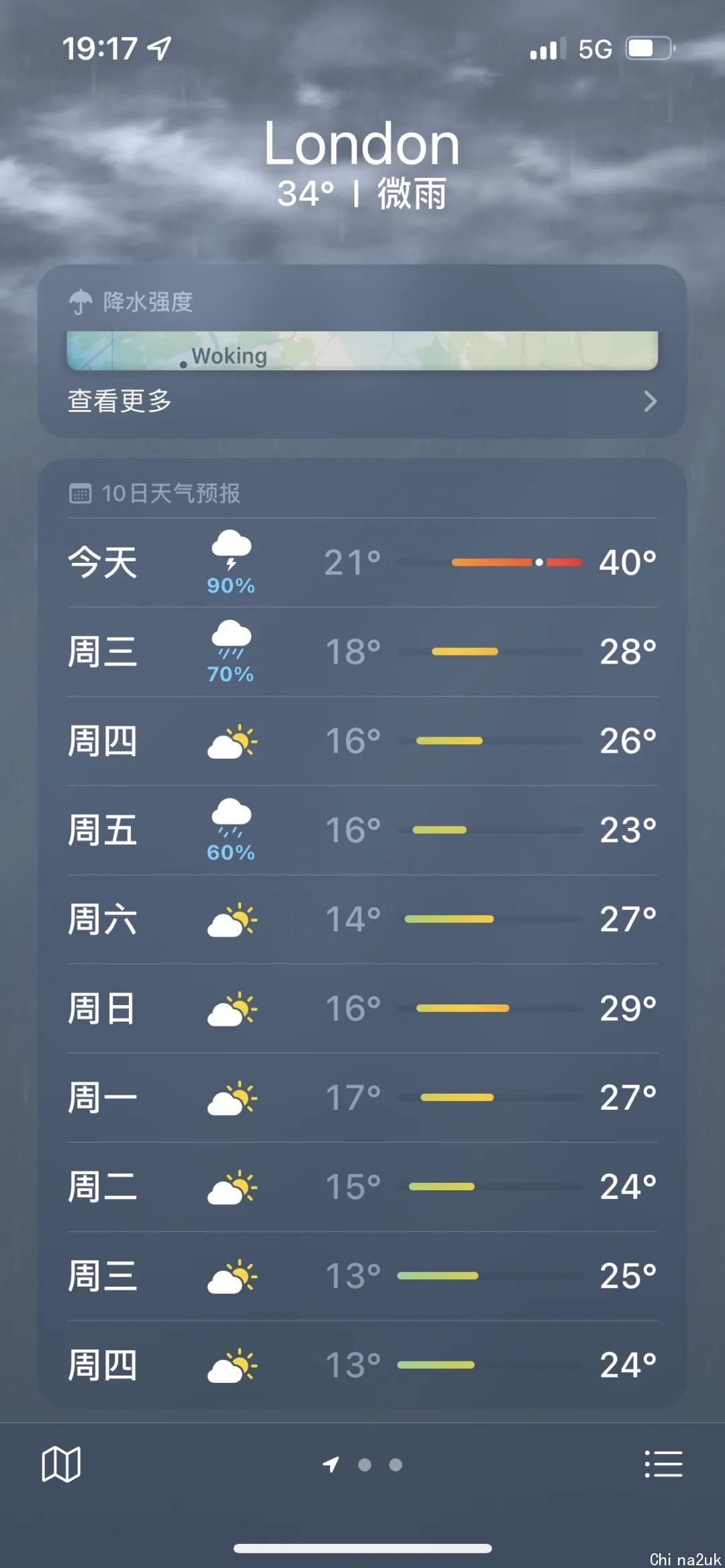This screenshot has width=725, height=1568.
Task: Open the weather map icon
Action: (x=61, y=1464)
